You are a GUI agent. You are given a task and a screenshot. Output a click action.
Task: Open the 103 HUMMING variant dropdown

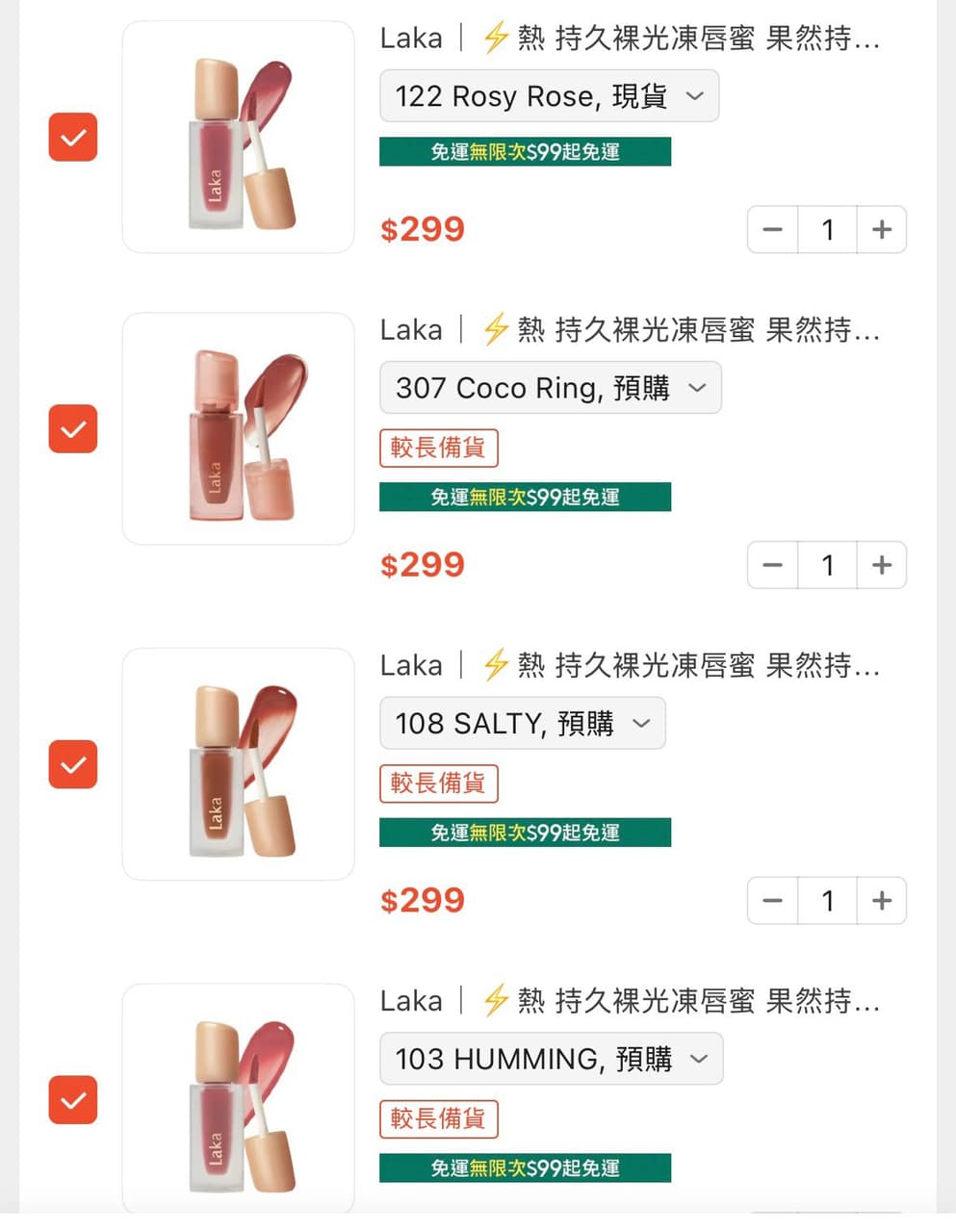point(551,1059)
